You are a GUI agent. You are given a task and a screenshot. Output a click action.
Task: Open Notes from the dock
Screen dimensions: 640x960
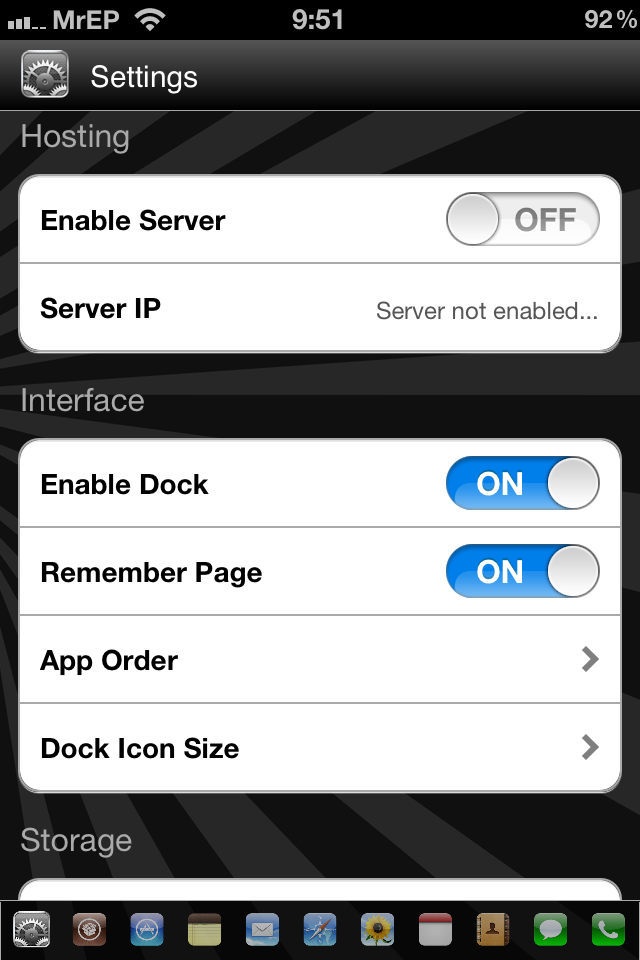(204, 930)
